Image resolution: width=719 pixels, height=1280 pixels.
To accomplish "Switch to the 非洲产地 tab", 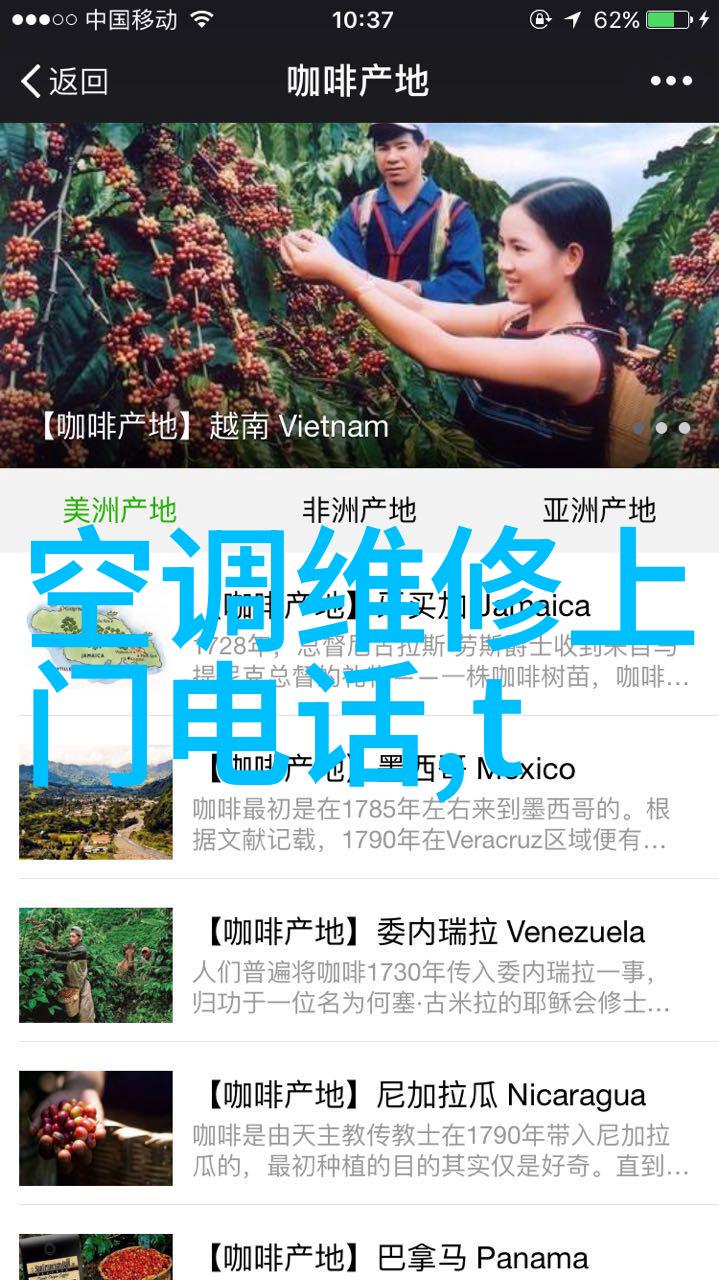I will [359, 509].
